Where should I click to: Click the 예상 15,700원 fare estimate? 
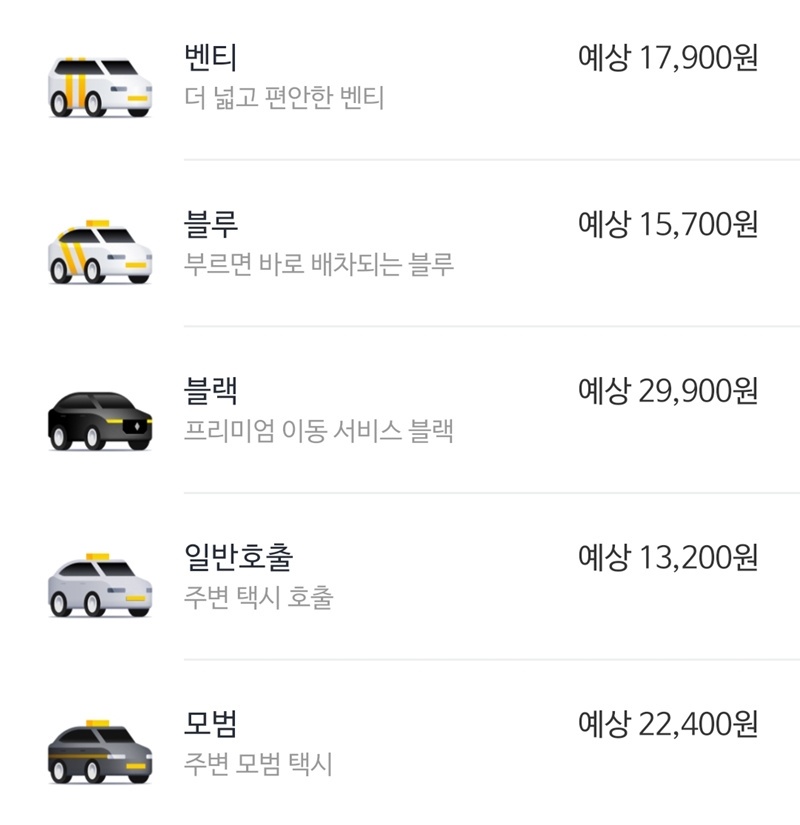pyautogui.click(x=672, y=225)
